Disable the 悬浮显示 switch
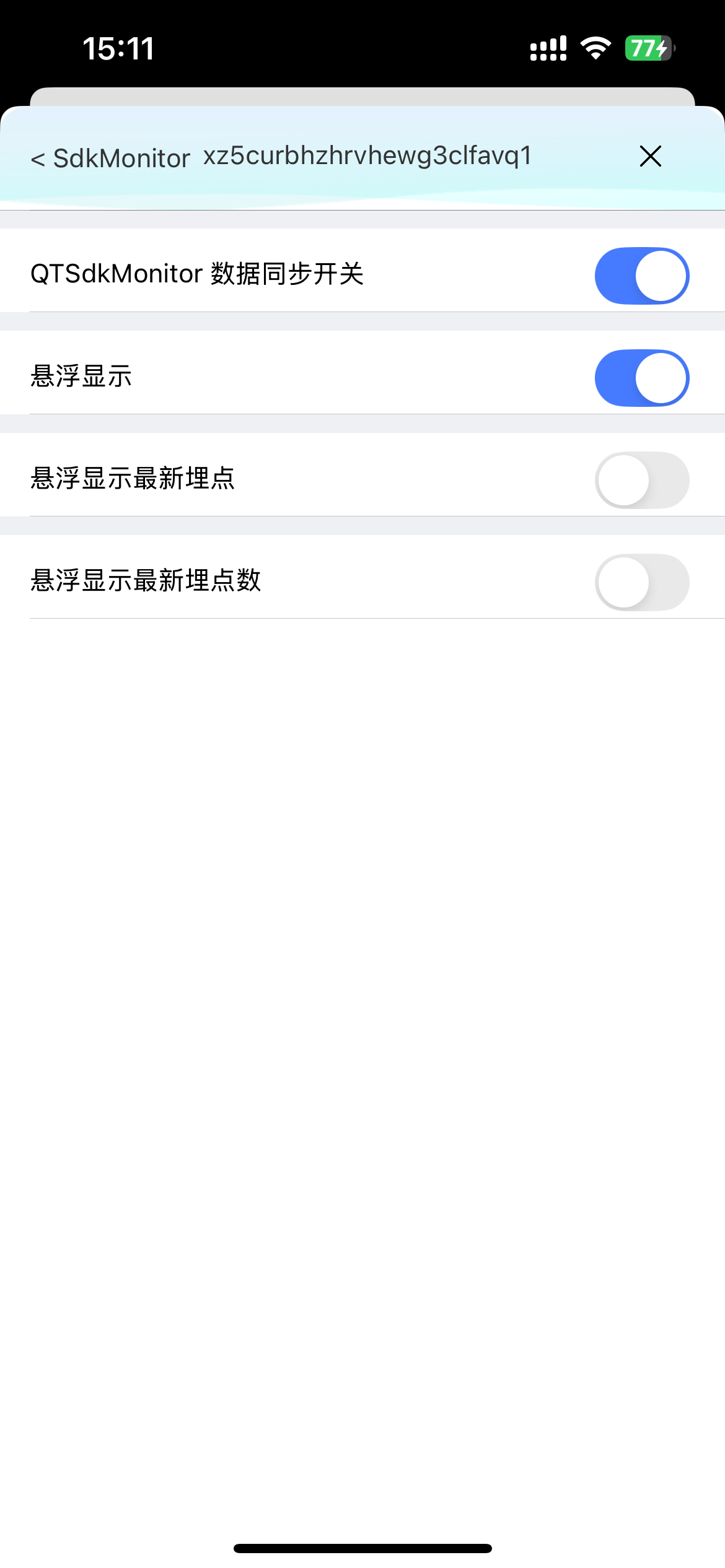The width and height of the screenshot is (725, 1568). click(641, 378)
